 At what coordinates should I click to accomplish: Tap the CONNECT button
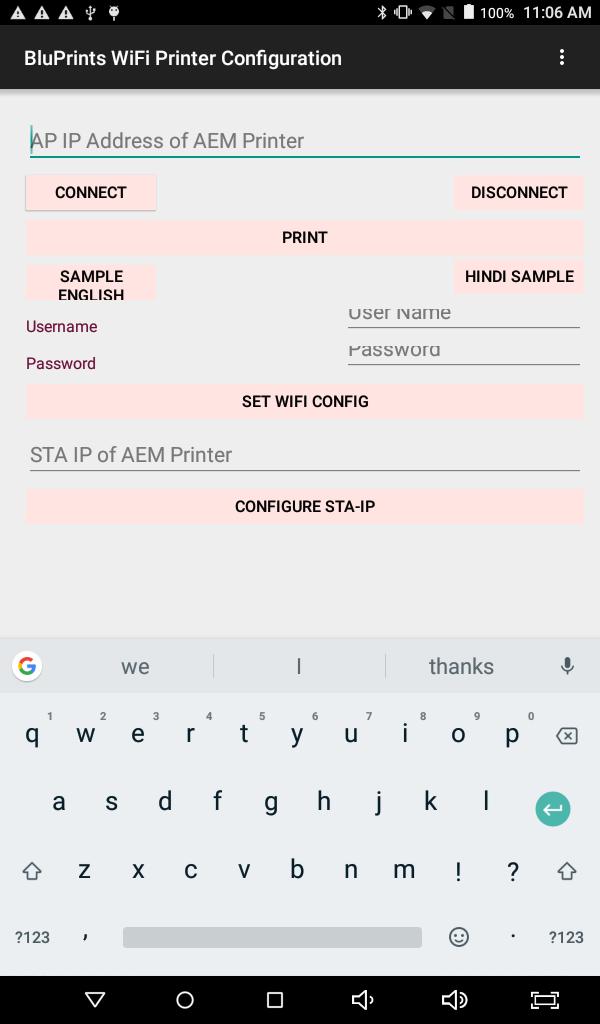91,192
